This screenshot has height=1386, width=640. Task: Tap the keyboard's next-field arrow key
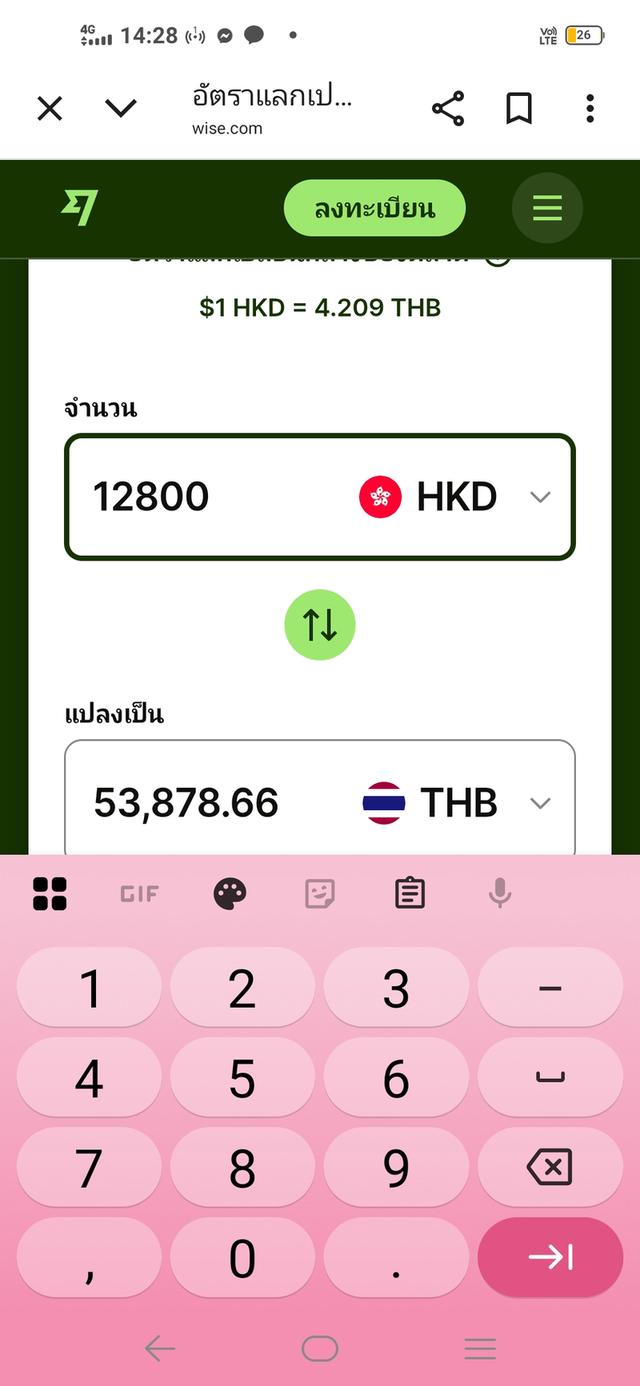pos(550,1257)
